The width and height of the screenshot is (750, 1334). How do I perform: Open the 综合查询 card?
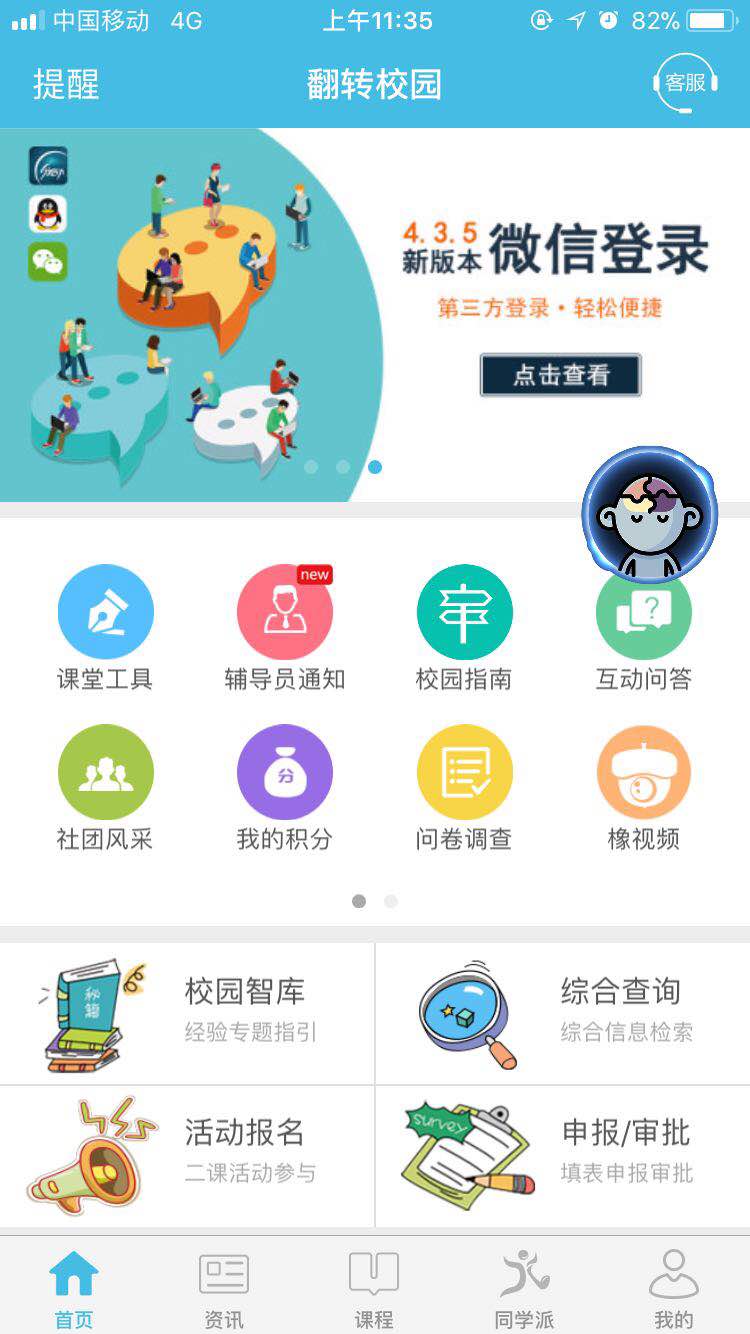click(x=563, y=1013)
